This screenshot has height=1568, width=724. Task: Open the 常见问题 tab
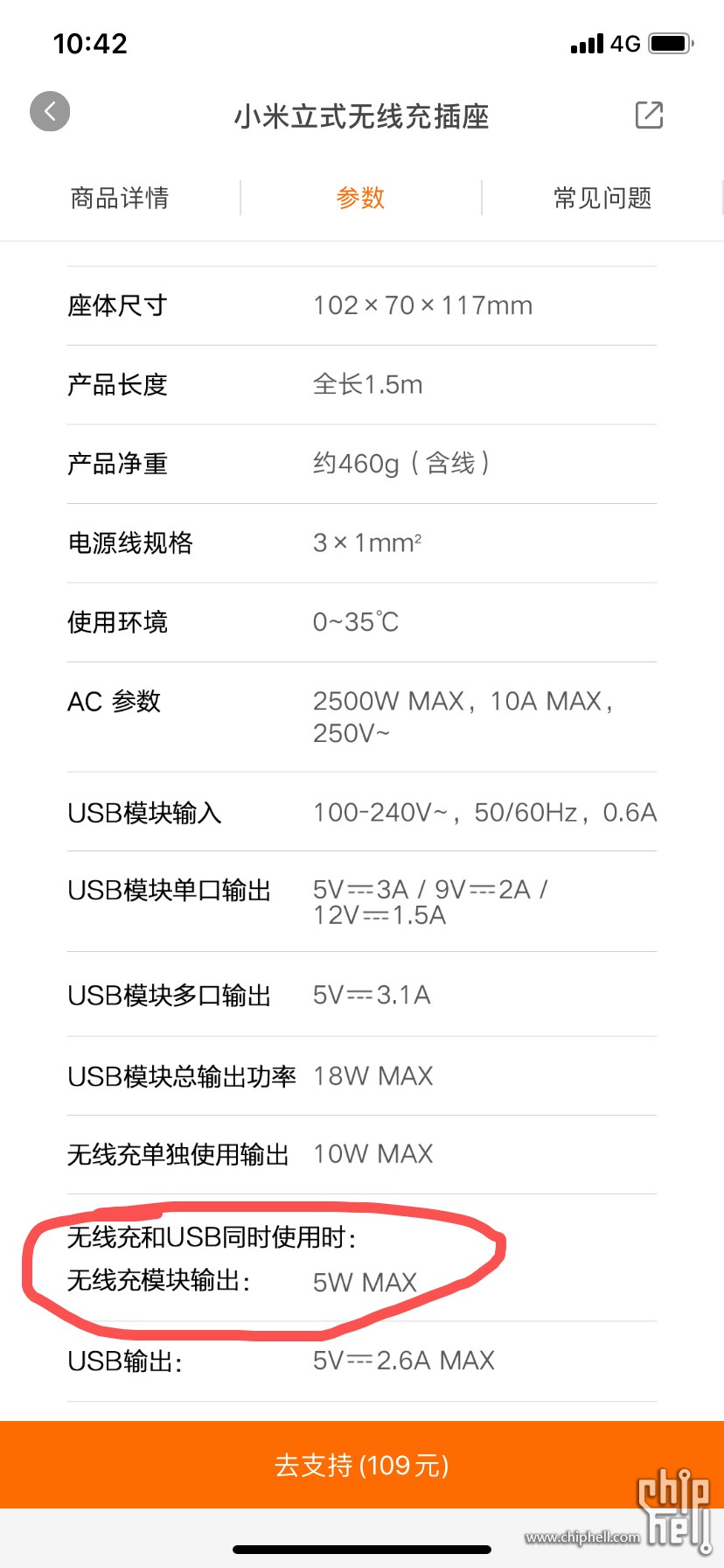click(x=602, y=198)
